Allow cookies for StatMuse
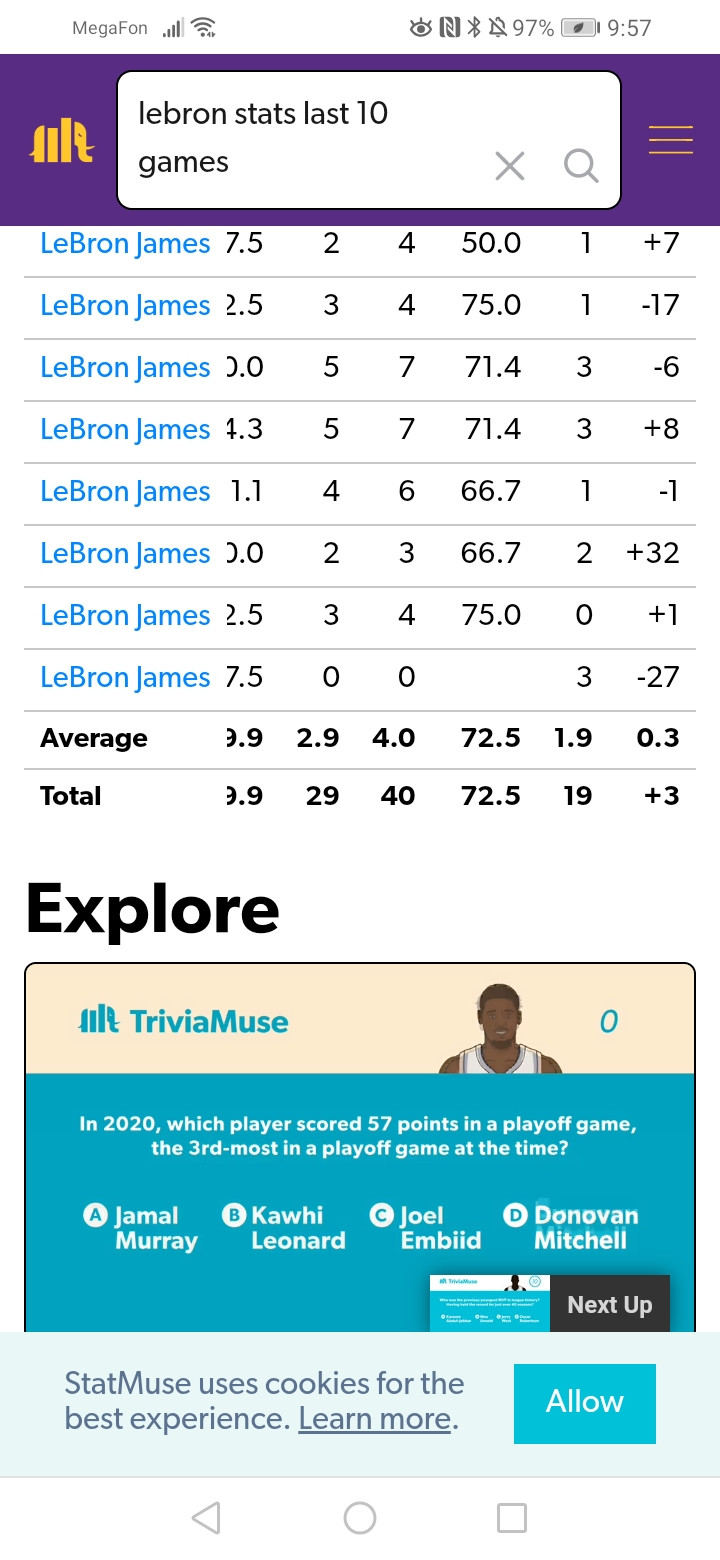 [x=585, y=1403]
